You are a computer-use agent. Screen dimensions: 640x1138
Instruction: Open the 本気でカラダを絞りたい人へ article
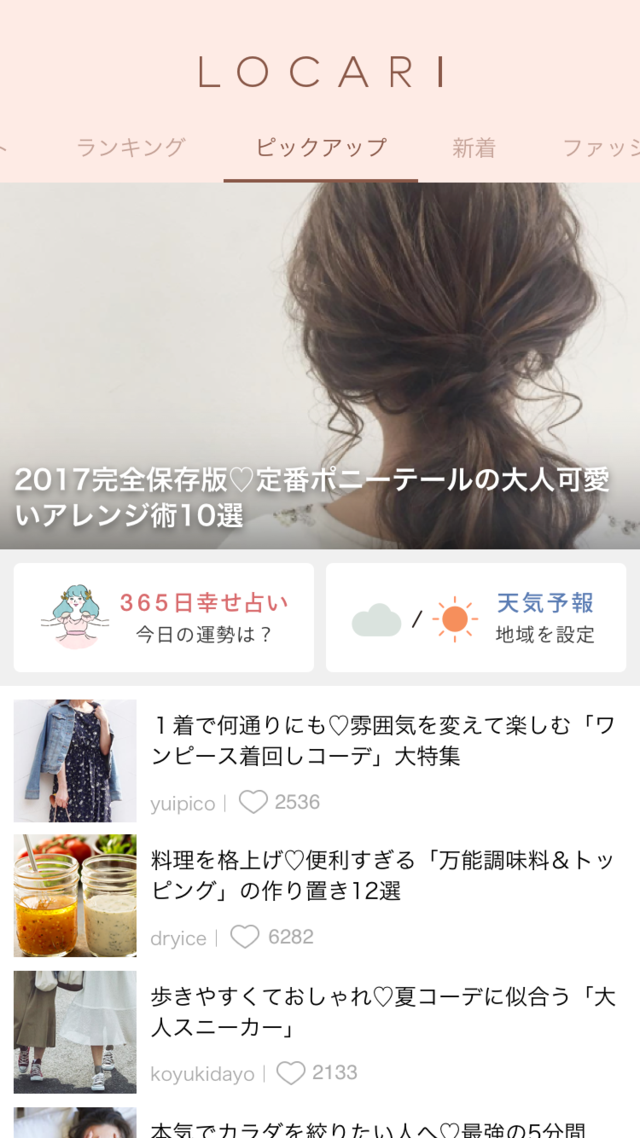pos(382,1128)
